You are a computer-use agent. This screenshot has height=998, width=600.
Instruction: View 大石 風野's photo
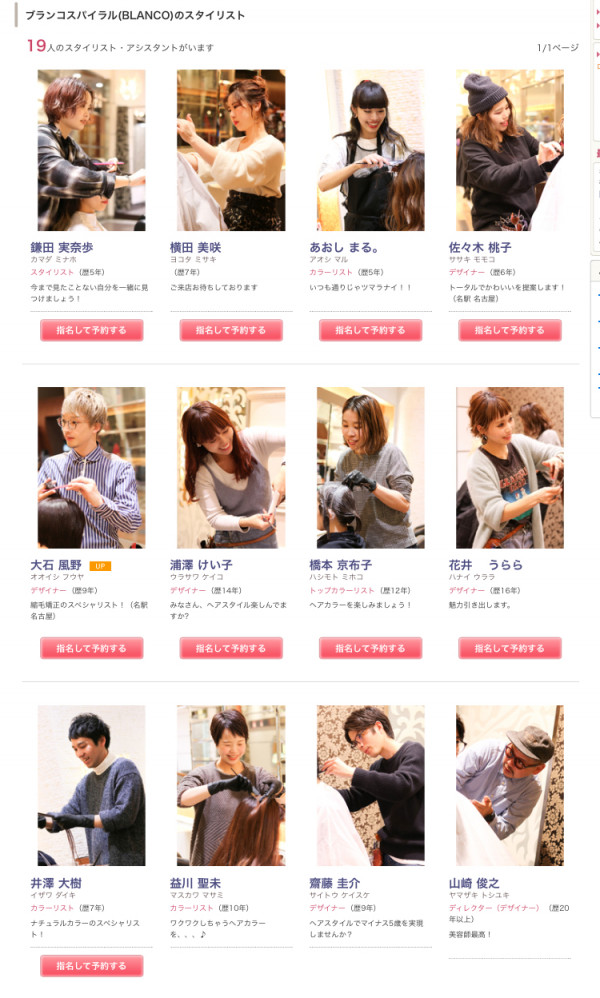[92, 468]
